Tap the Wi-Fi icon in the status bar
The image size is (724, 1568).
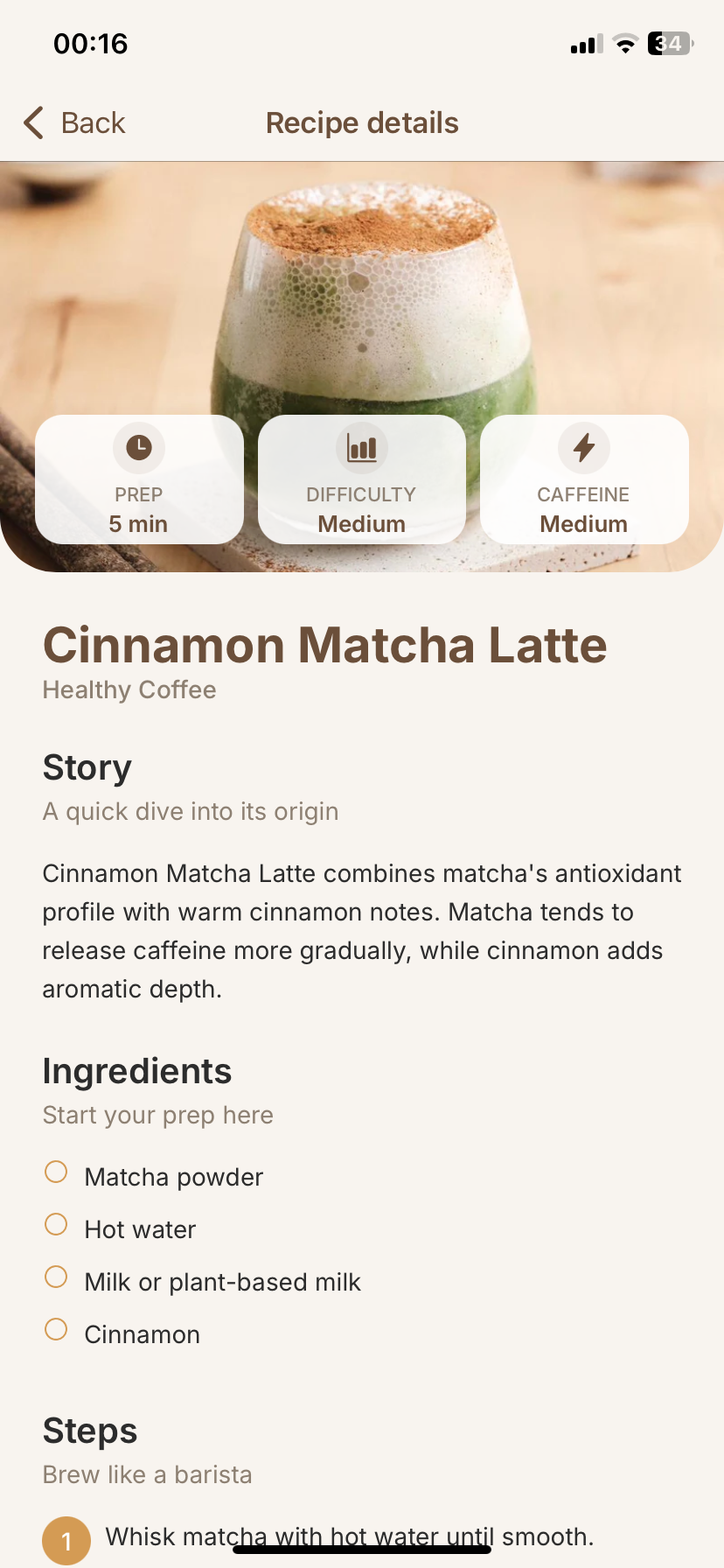[x=624, y=43]
